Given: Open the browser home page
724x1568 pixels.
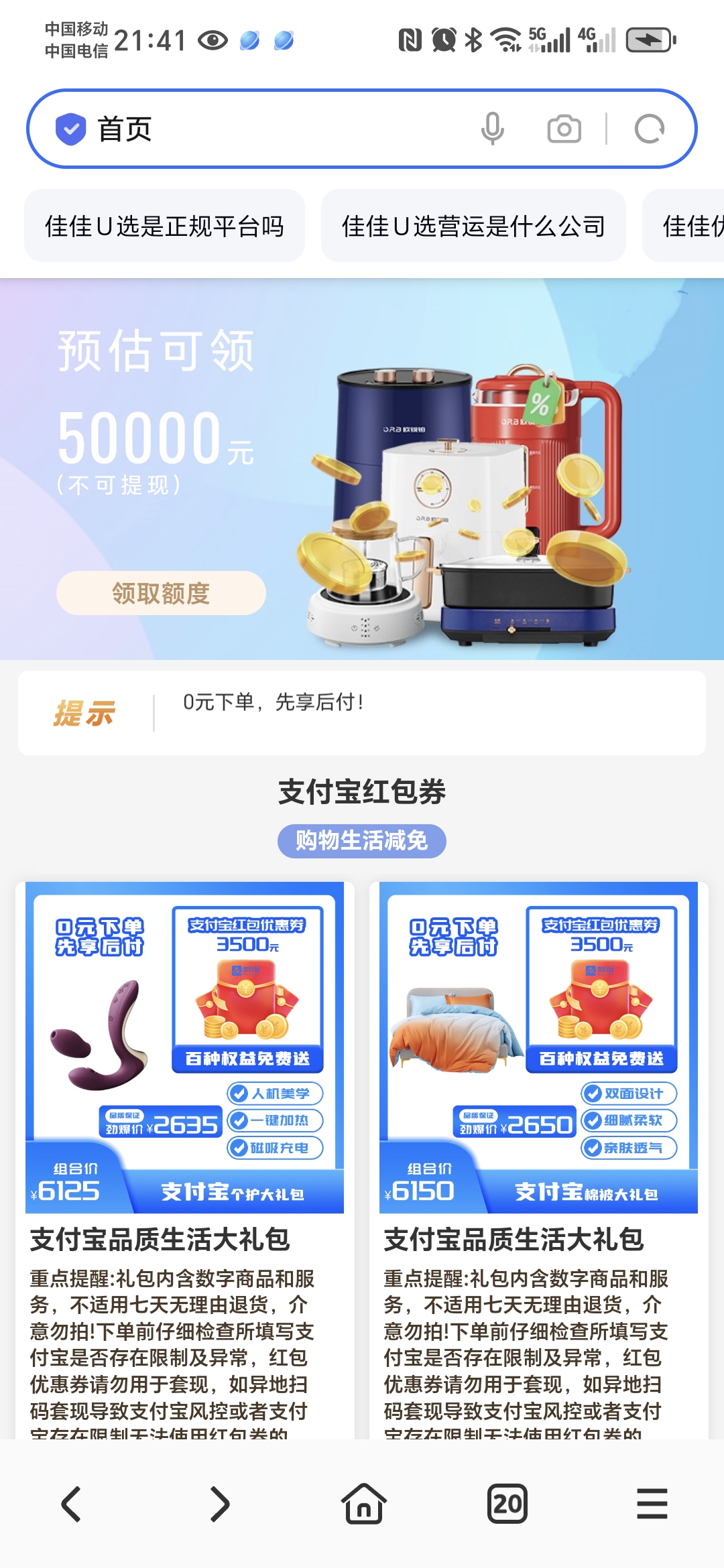Looking at the screenshot, I should [x=363, y=1504].
